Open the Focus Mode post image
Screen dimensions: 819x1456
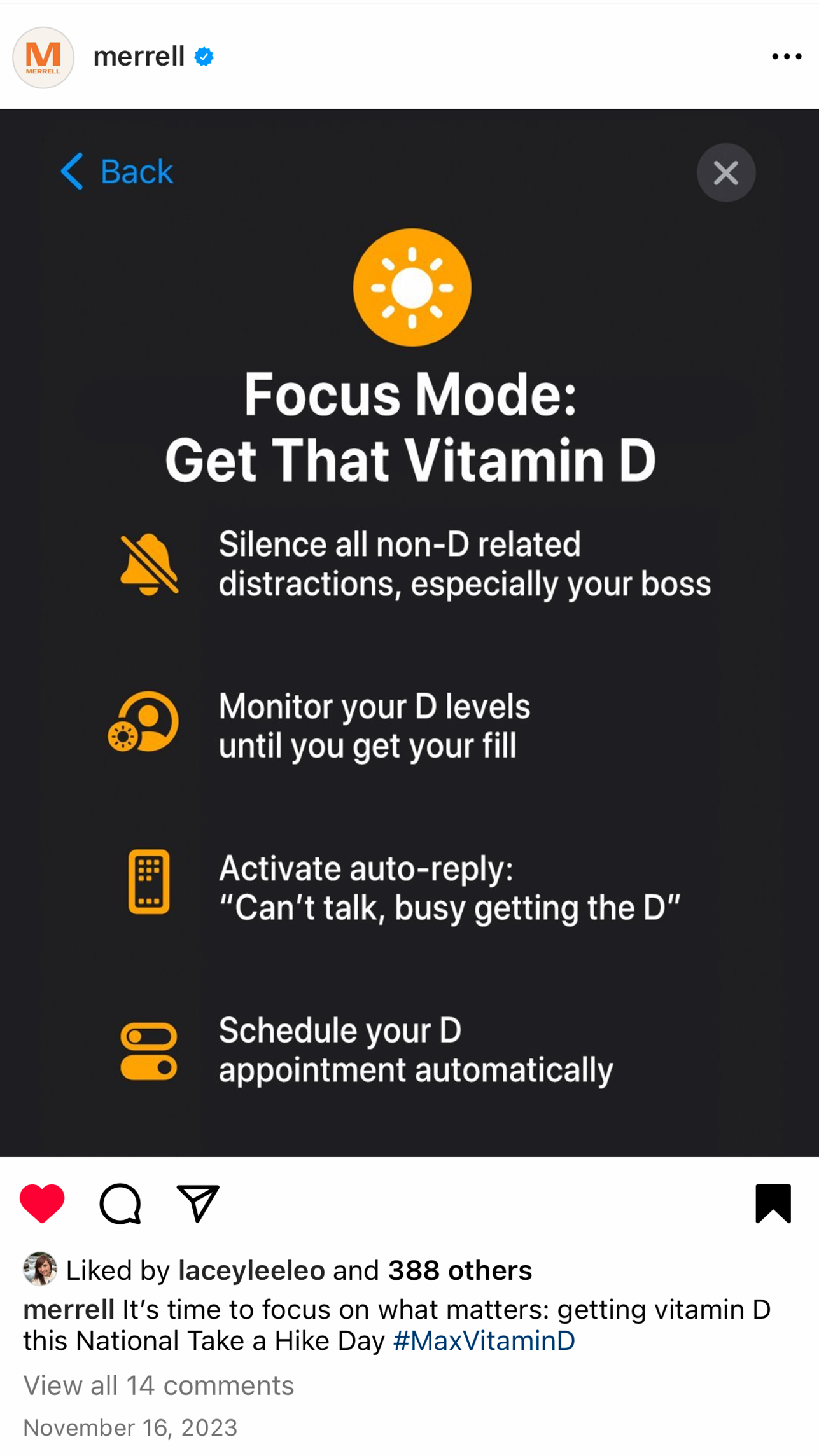coord(409,632)
